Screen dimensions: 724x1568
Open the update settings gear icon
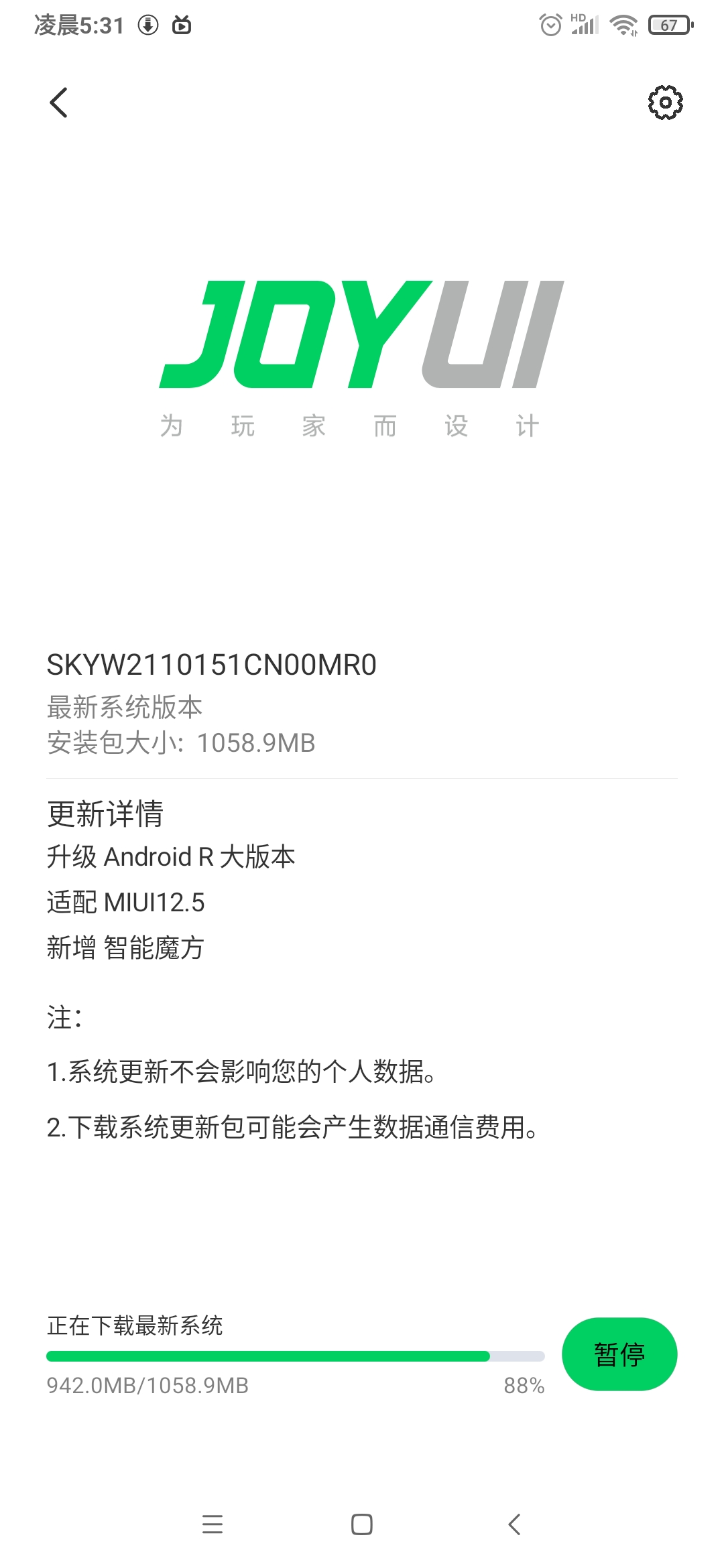[x=665, y=103]
